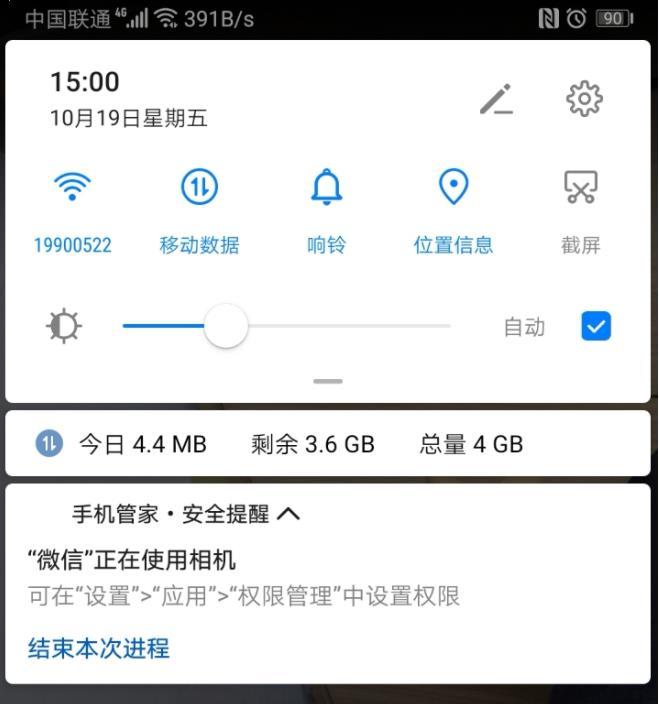Take a screenshot with 截屏 tile
This screenshot has width=659, height=704.
(580, 187)
